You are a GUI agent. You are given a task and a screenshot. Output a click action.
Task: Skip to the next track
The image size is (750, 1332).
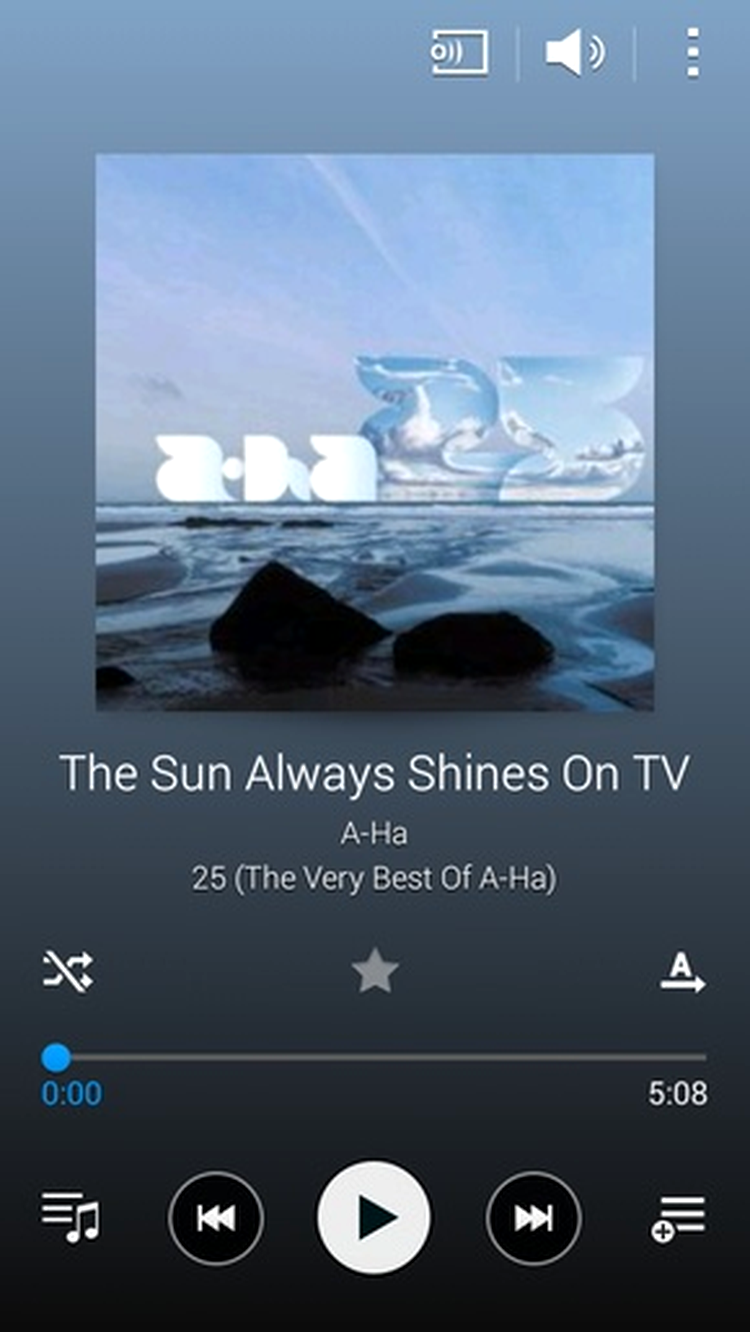533,1218
